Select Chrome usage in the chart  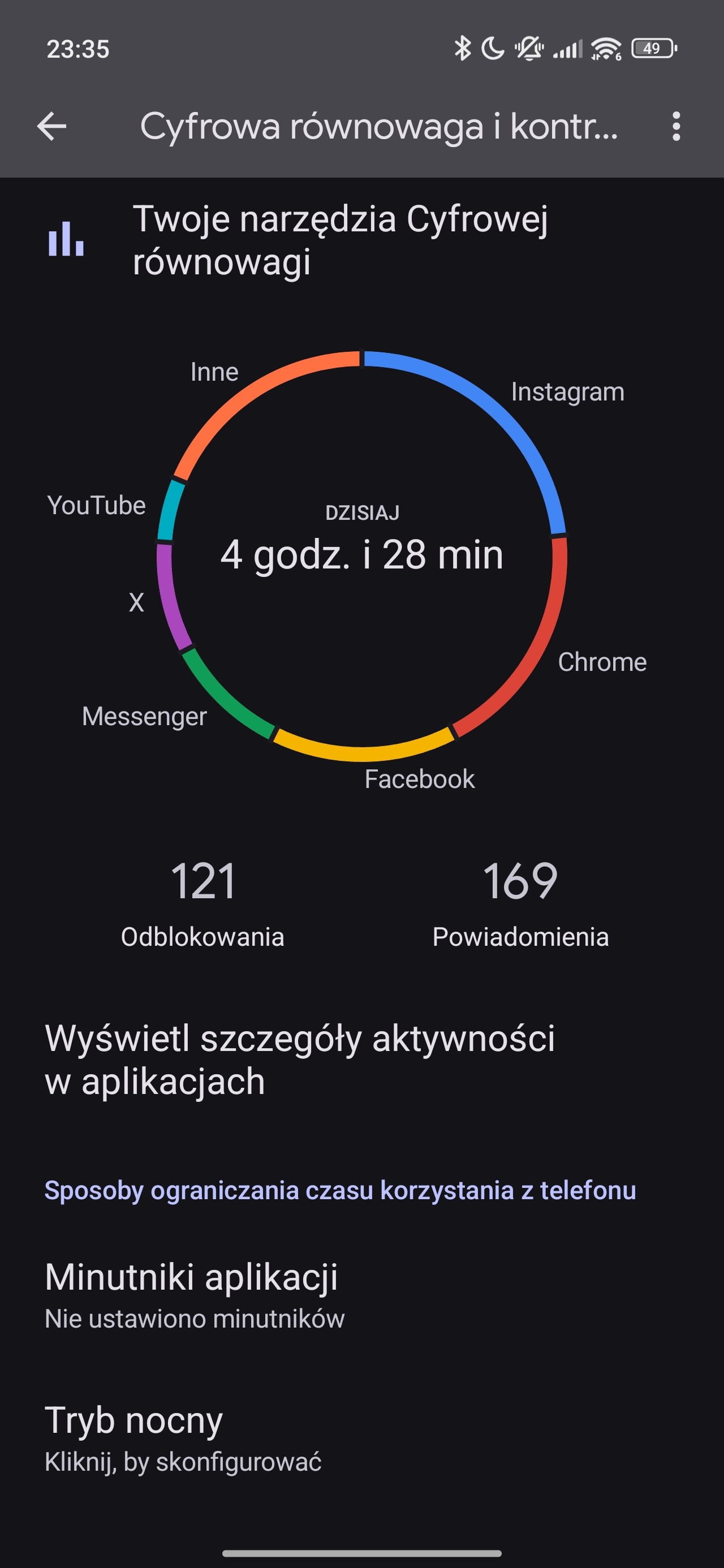point(602,662)
